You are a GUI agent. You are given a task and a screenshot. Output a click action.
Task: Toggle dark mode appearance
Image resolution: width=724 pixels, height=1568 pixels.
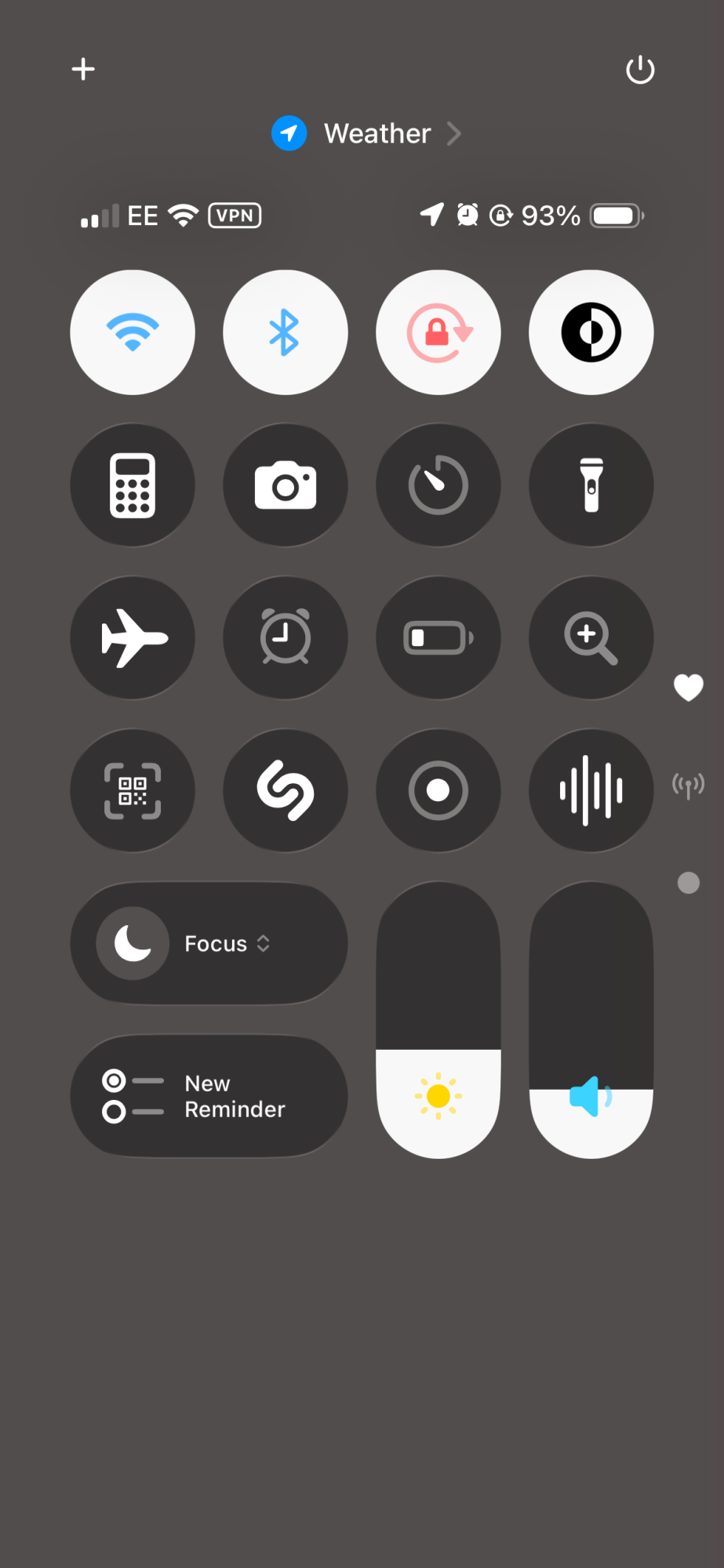(591, 332)
